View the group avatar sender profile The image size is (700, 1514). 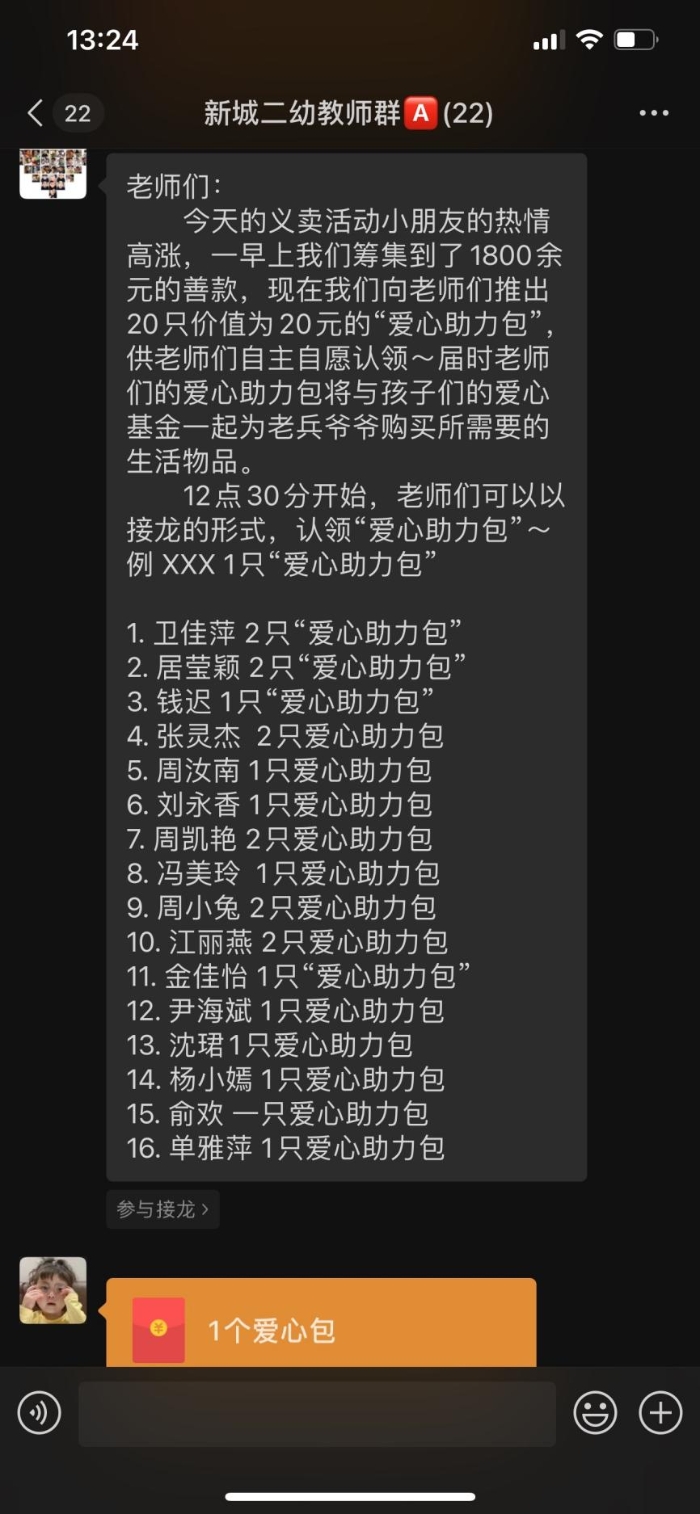click(53, 174)
